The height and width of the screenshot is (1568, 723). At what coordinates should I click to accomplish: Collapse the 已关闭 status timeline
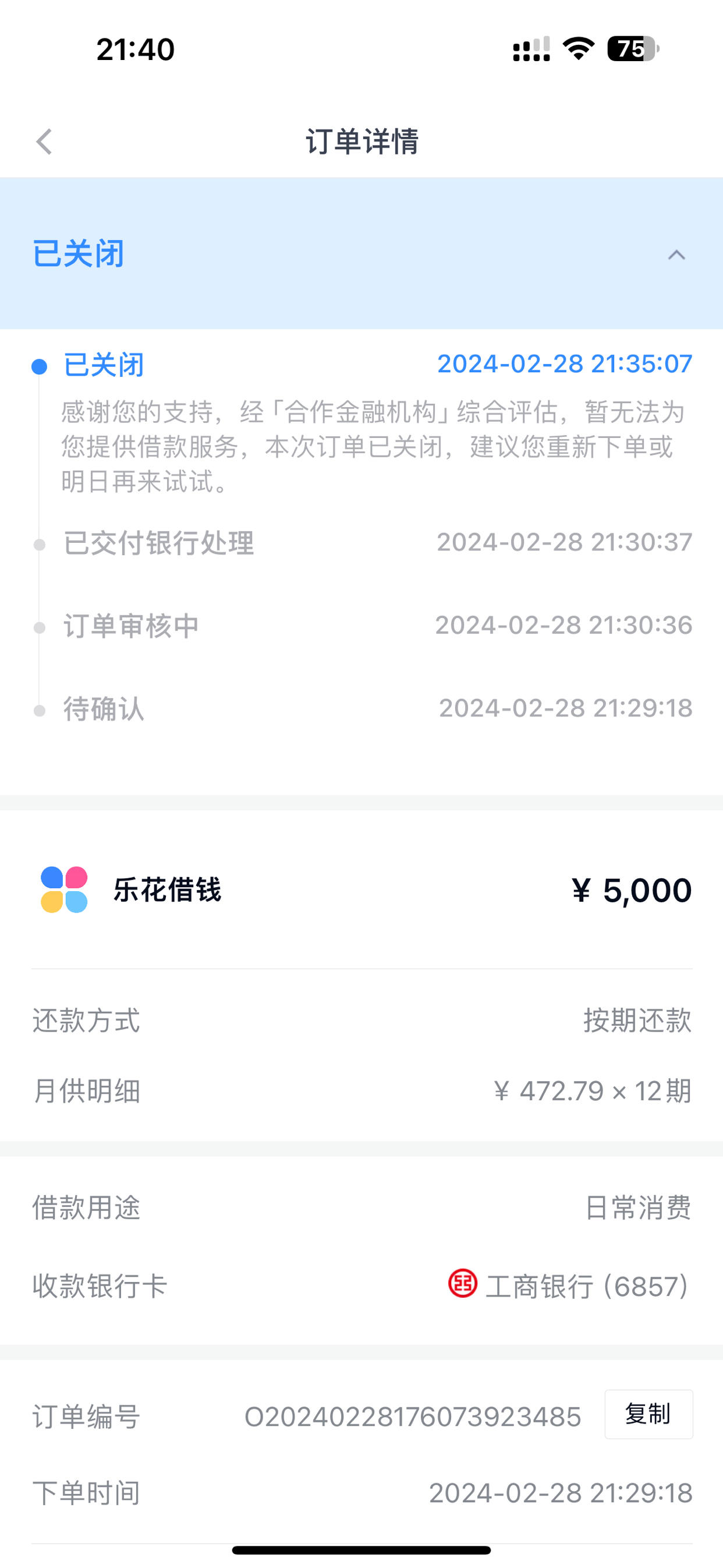point(676,255)
